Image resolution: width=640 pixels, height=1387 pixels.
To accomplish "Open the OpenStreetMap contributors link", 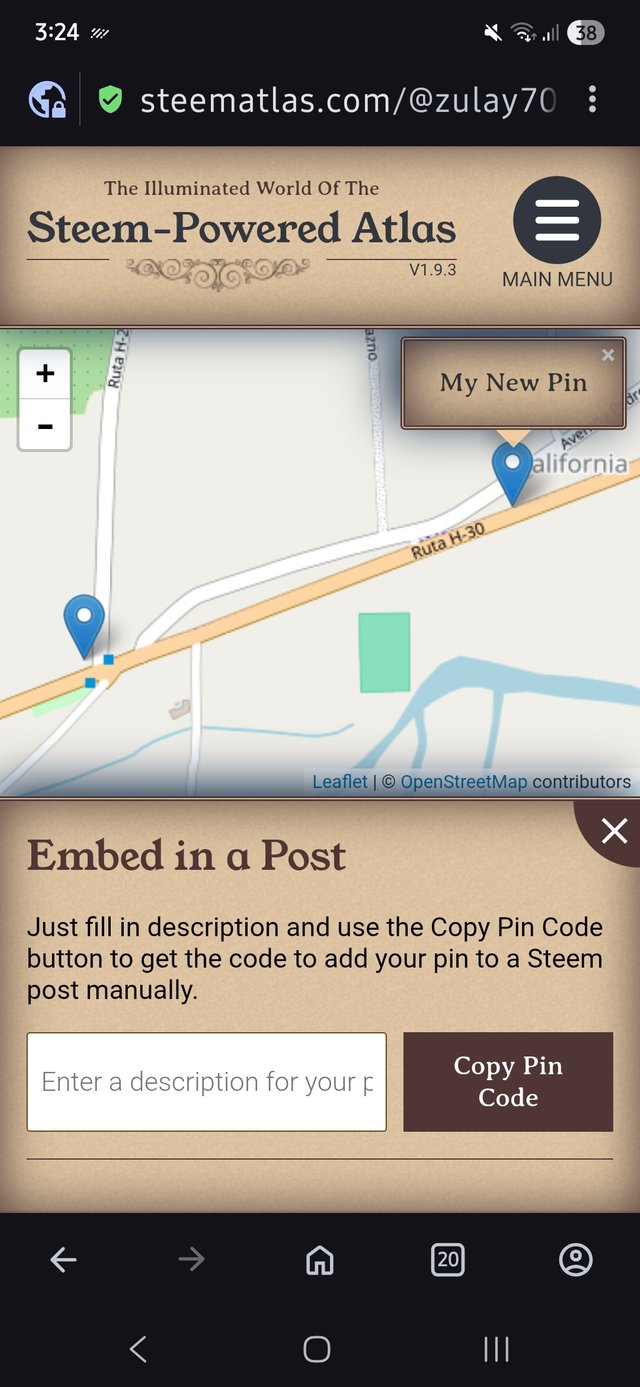I will click(464, 782).
